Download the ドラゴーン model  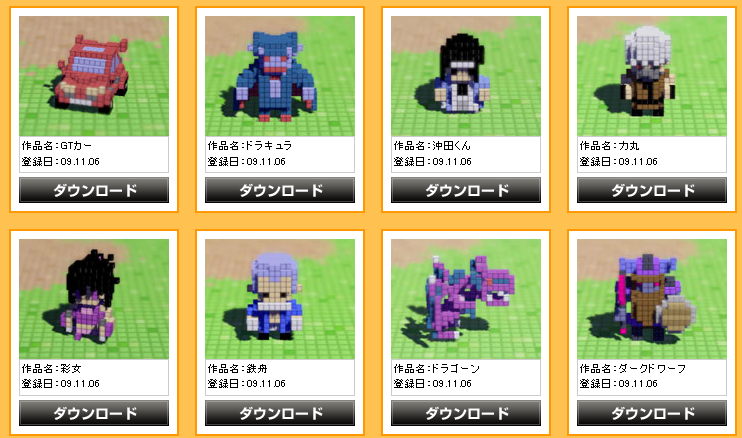tap(466, 413)
